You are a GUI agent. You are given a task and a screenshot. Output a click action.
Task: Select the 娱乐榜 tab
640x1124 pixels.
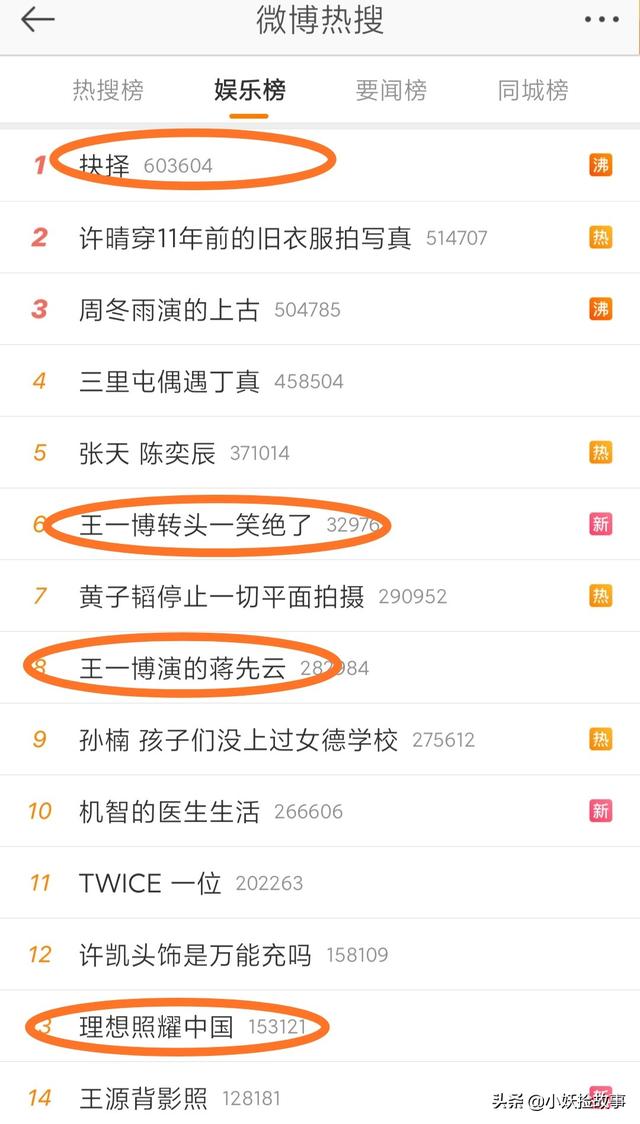250,90
